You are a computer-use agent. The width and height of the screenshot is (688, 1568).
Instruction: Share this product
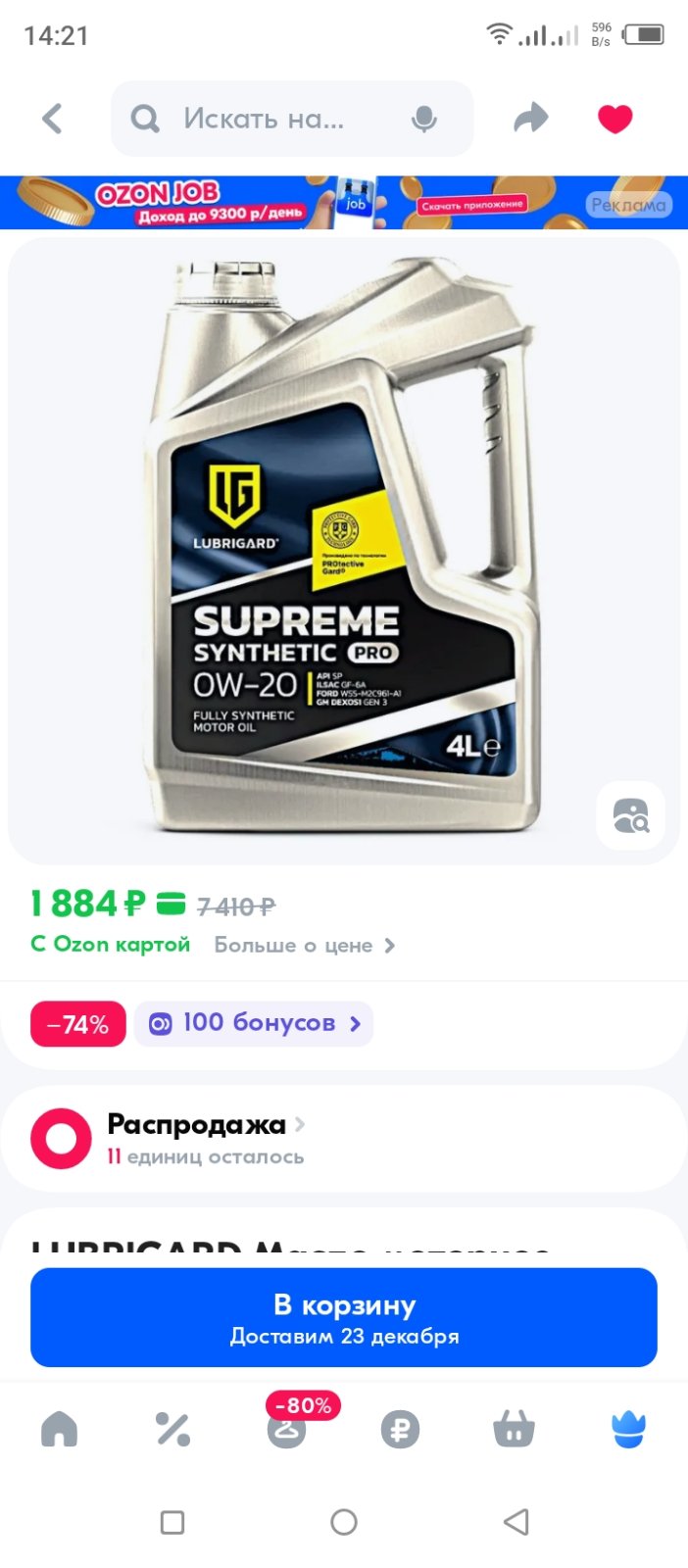tap(531, 119)
